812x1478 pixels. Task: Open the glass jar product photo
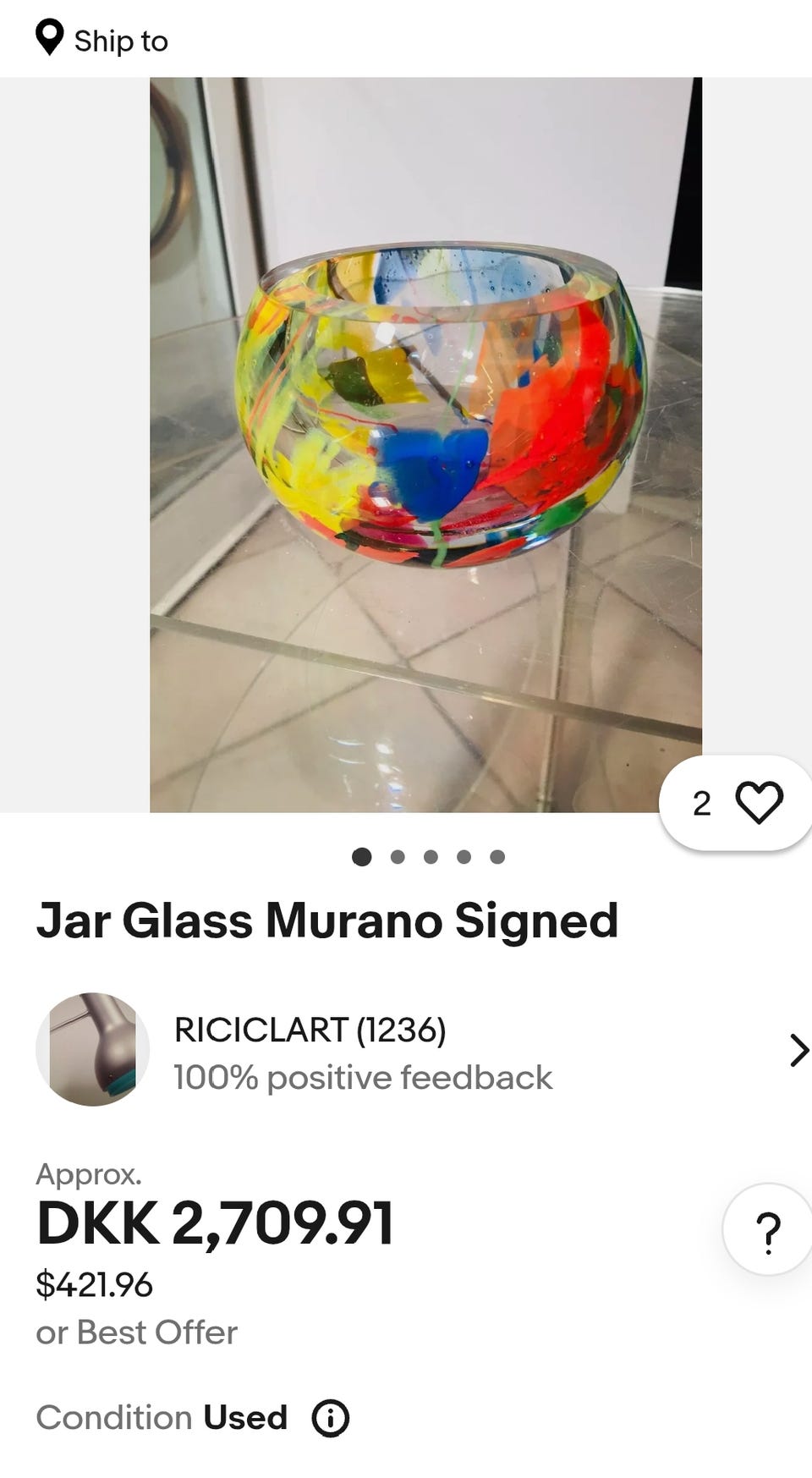(x=425, y=444)
